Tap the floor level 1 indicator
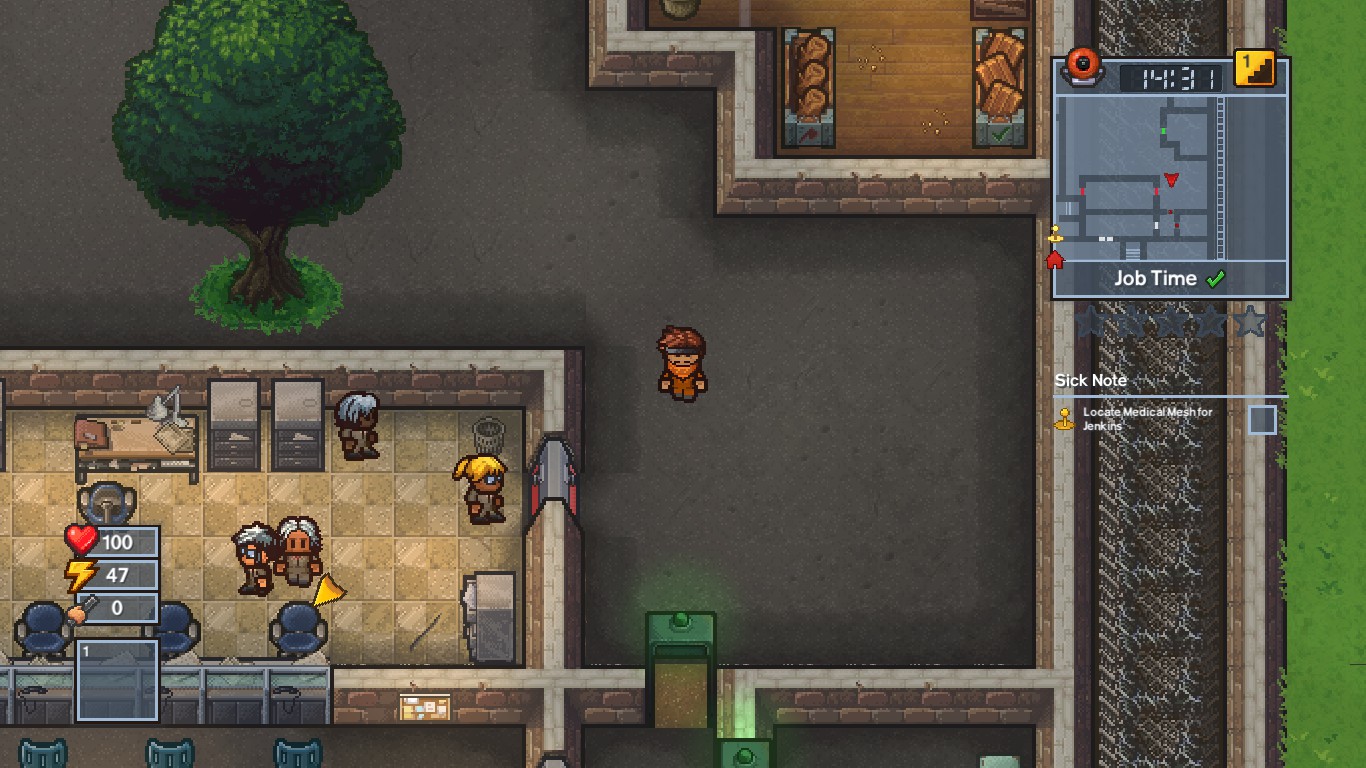 tap(1254, 70)
